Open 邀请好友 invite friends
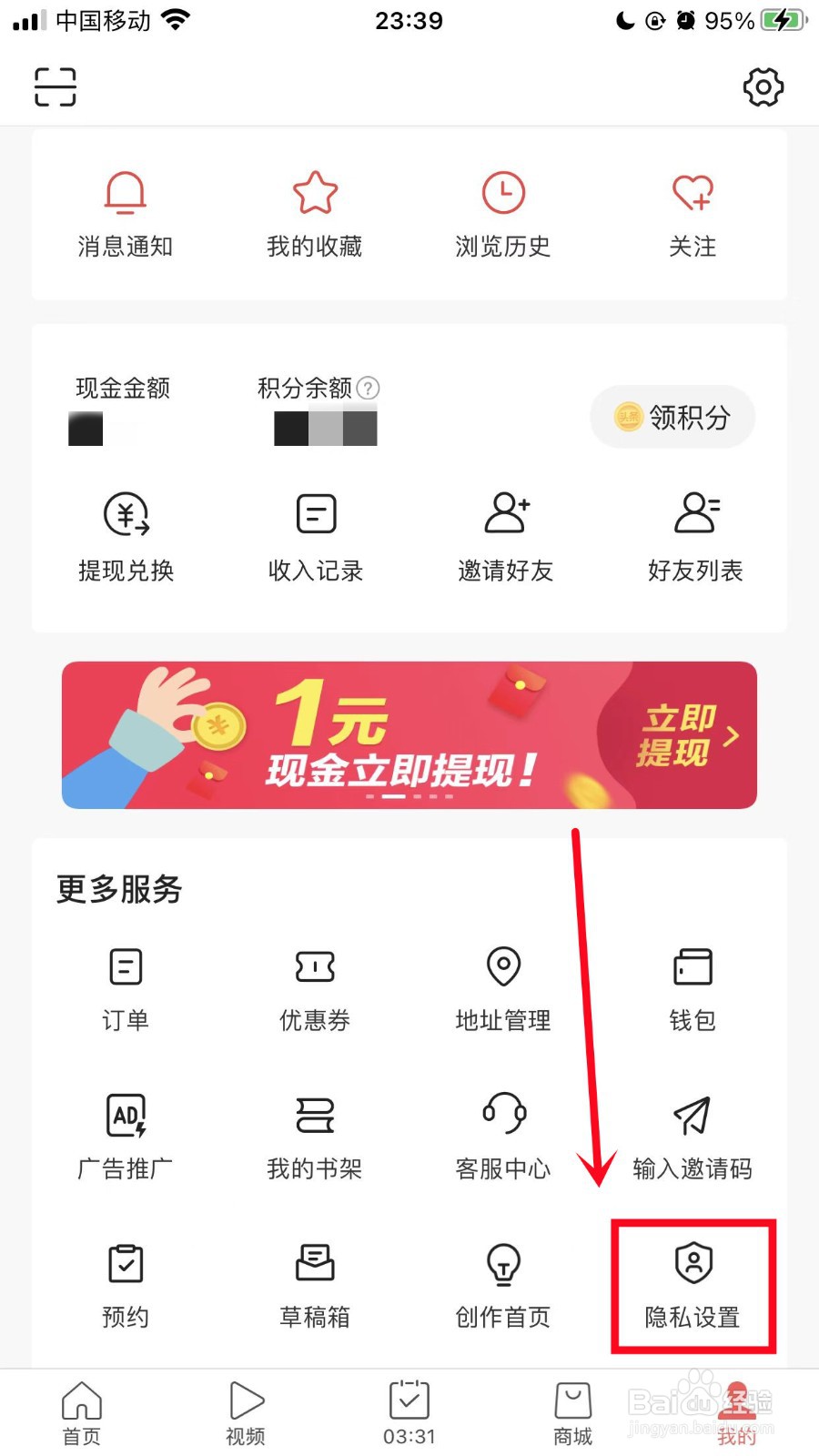 (x=504, y=537)
